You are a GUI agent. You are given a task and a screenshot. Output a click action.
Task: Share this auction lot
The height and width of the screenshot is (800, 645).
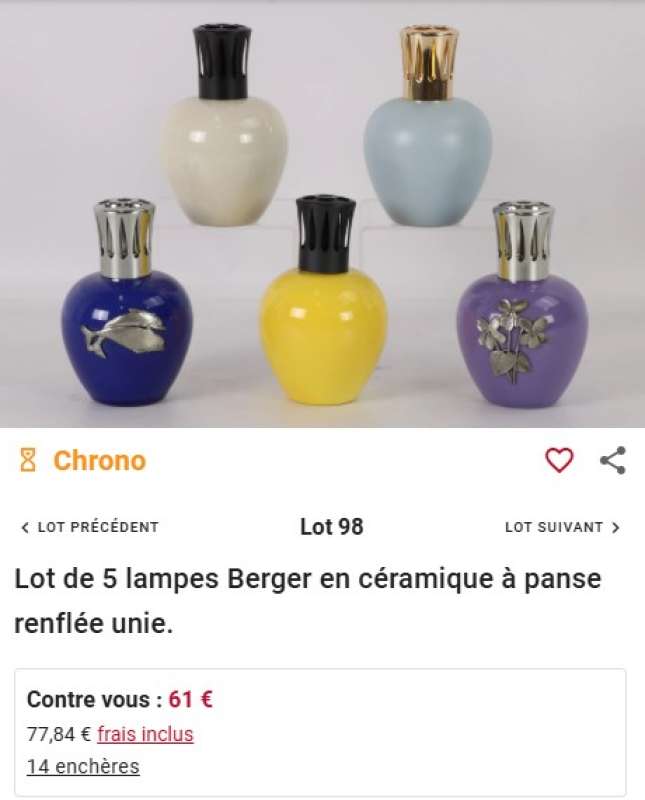(612, 460)
